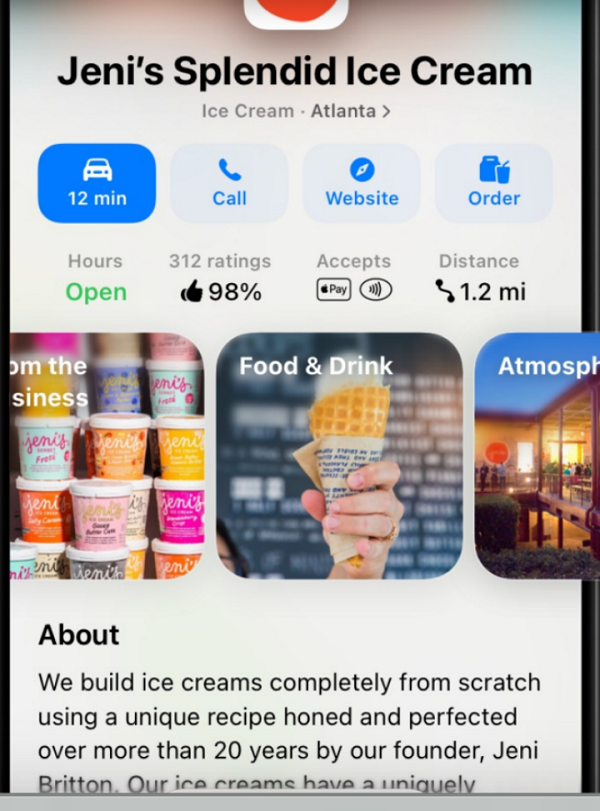
Task: Open the 312 ratings section
Action: coord(219,278)
